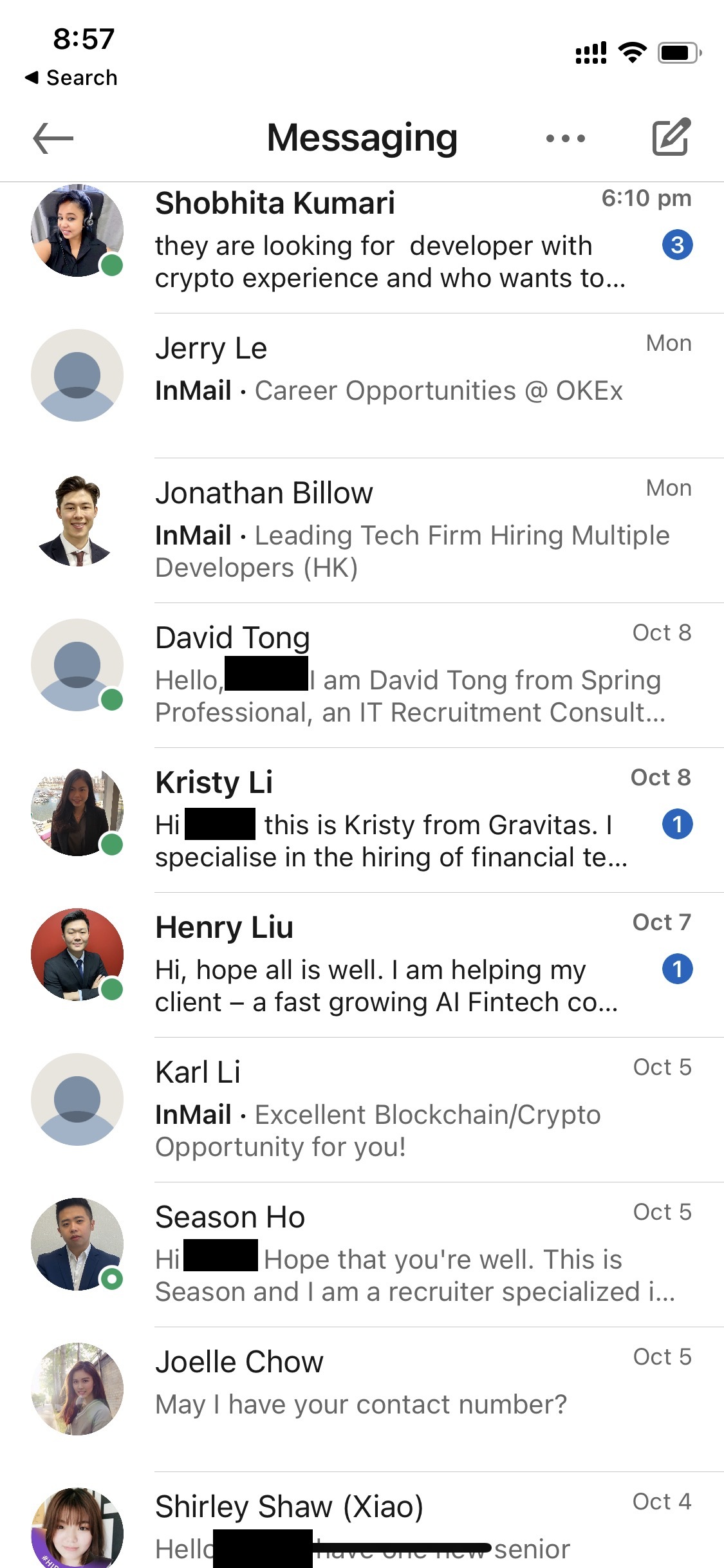The height and width of the screenshot is (1568, 724).
Task: Open Karl Li's Blockchain/Crypto InMail
Action: pyautogui.click(x=362, y=1110)
